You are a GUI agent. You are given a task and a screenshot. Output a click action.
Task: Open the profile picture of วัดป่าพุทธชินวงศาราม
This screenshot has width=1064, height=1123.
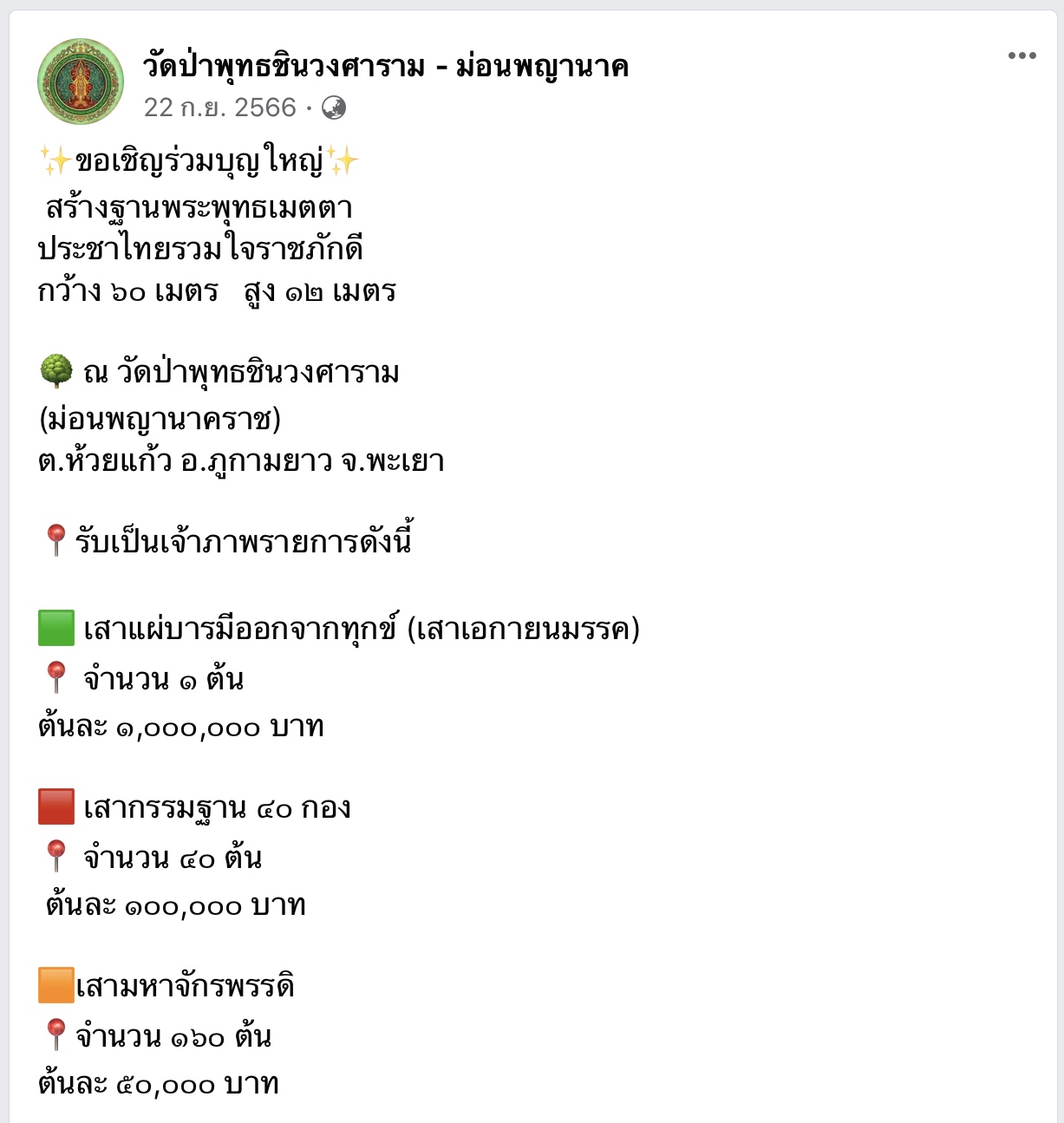[x=81, y=82]
